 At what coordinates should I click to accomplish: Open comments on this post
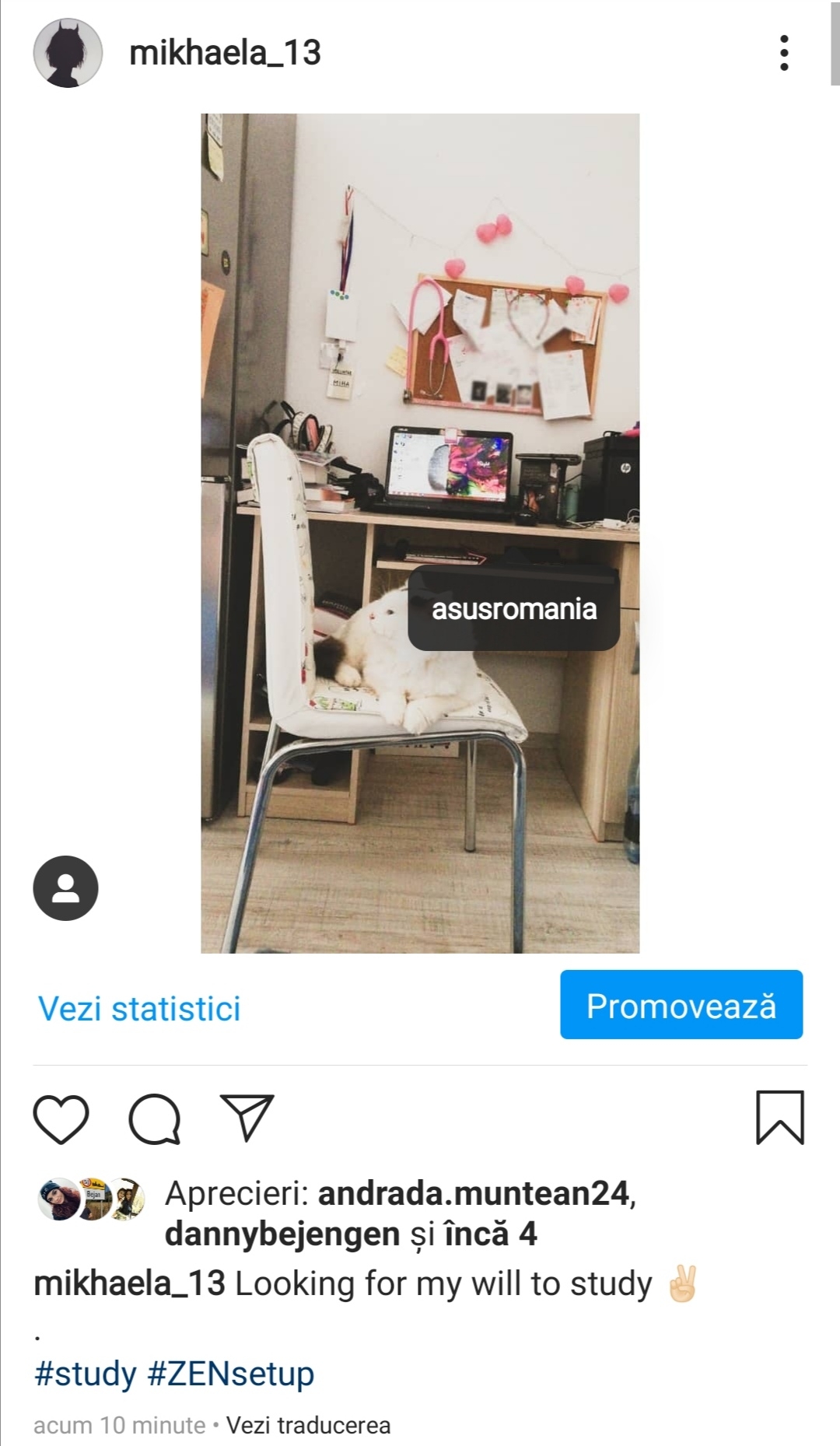(x=154, y=1119)
